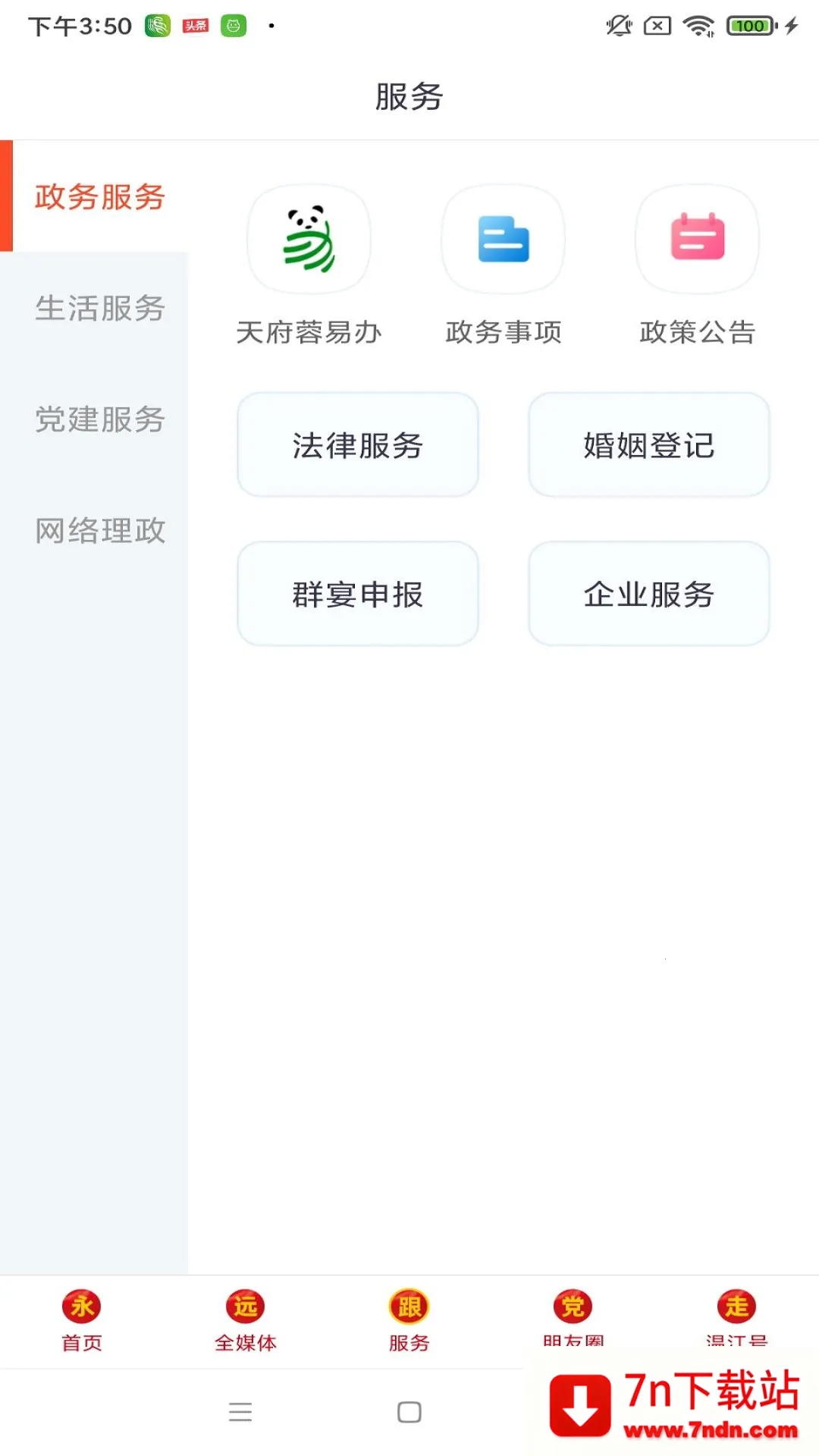Open the 政务事项 blue folder icon
The height and width of the screenshot is (1456, 819).
coord(503,239)
